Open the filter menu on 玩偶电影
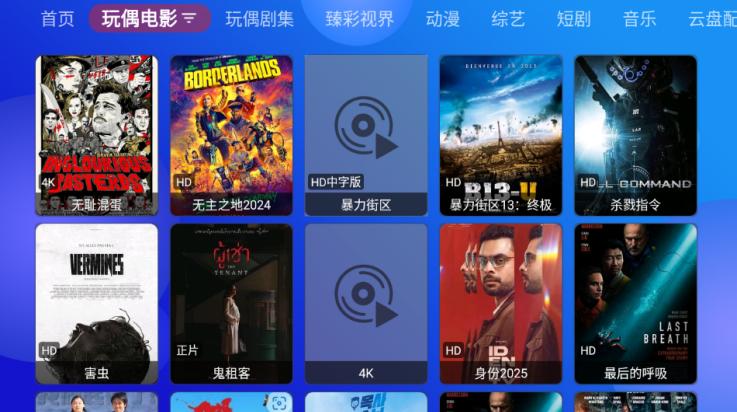Image resolution: width=737 pixels, height=412 pixels. coord(189,19)
